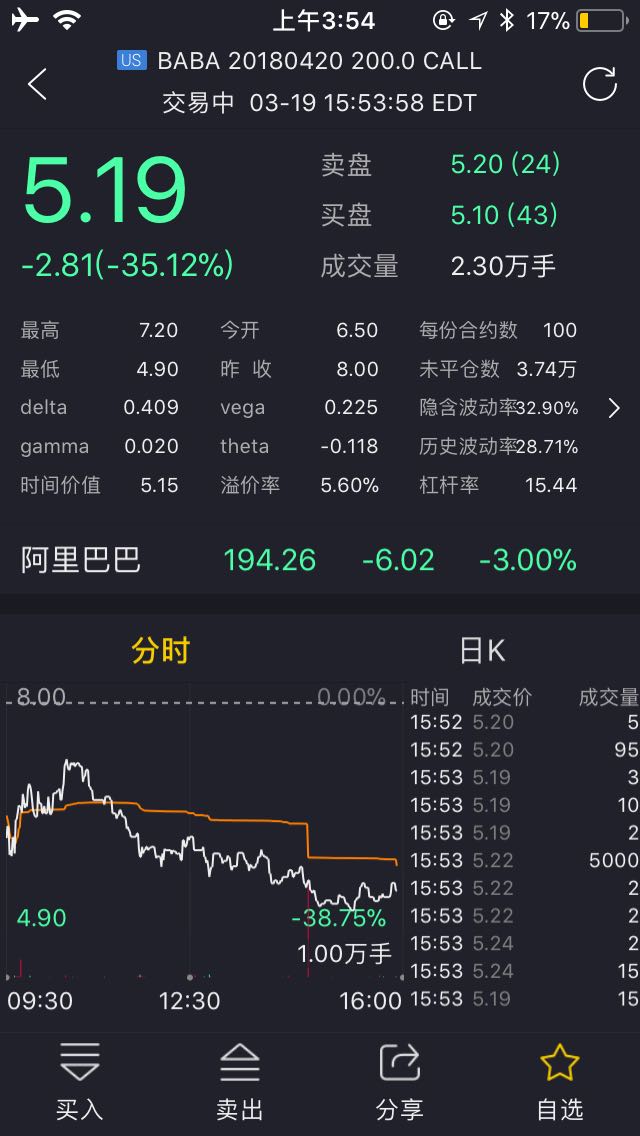This screenshot has height=1136, width=640.
Task: Expand more Greeks with the right chevron
Action: [x=614, y=409]
